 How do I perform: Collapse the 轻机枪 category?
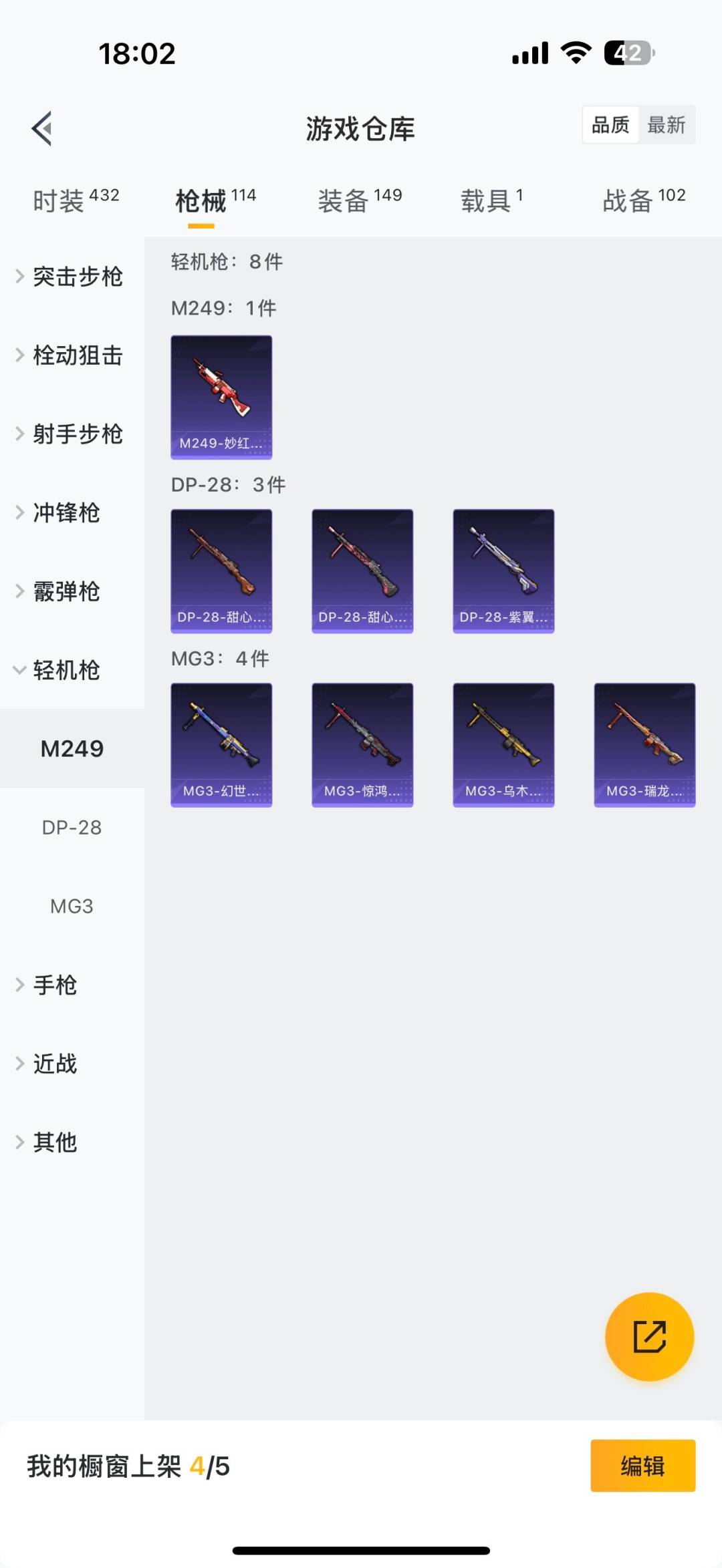coord(66,670)
